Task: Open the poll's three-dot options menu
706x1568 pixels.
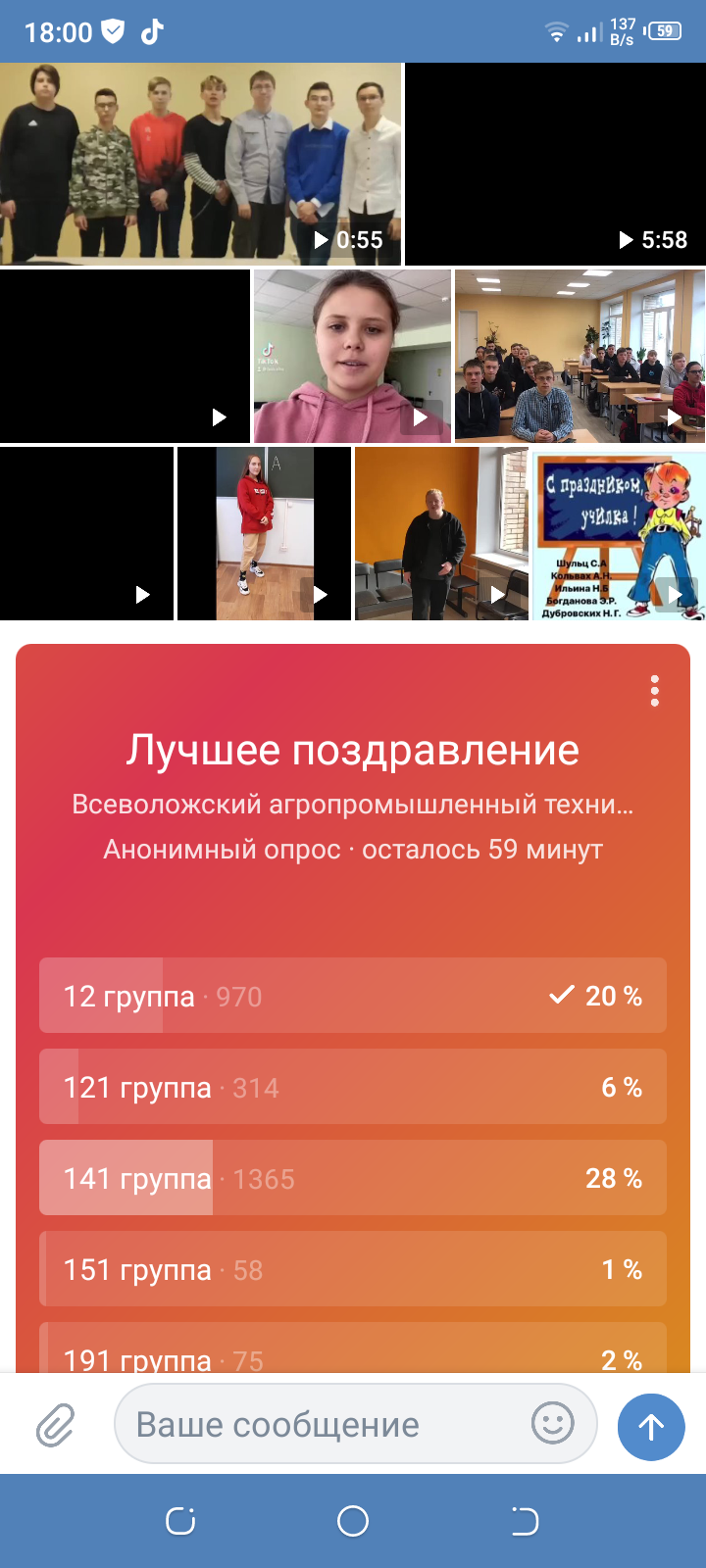Action: click(x=655, y=691)
